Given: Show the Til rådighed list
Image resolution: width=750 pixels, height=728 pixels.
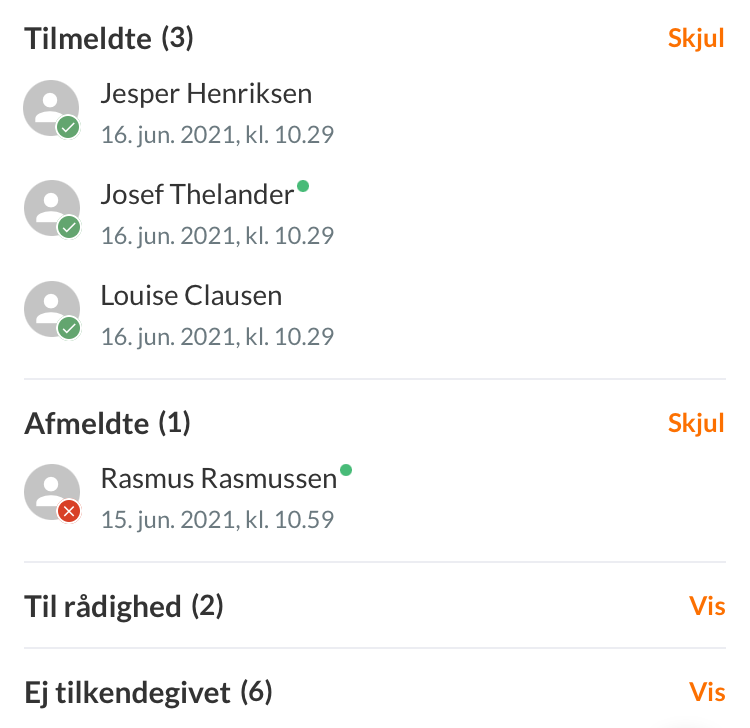Looking at the screenshot, I should (x=706, y=606).
